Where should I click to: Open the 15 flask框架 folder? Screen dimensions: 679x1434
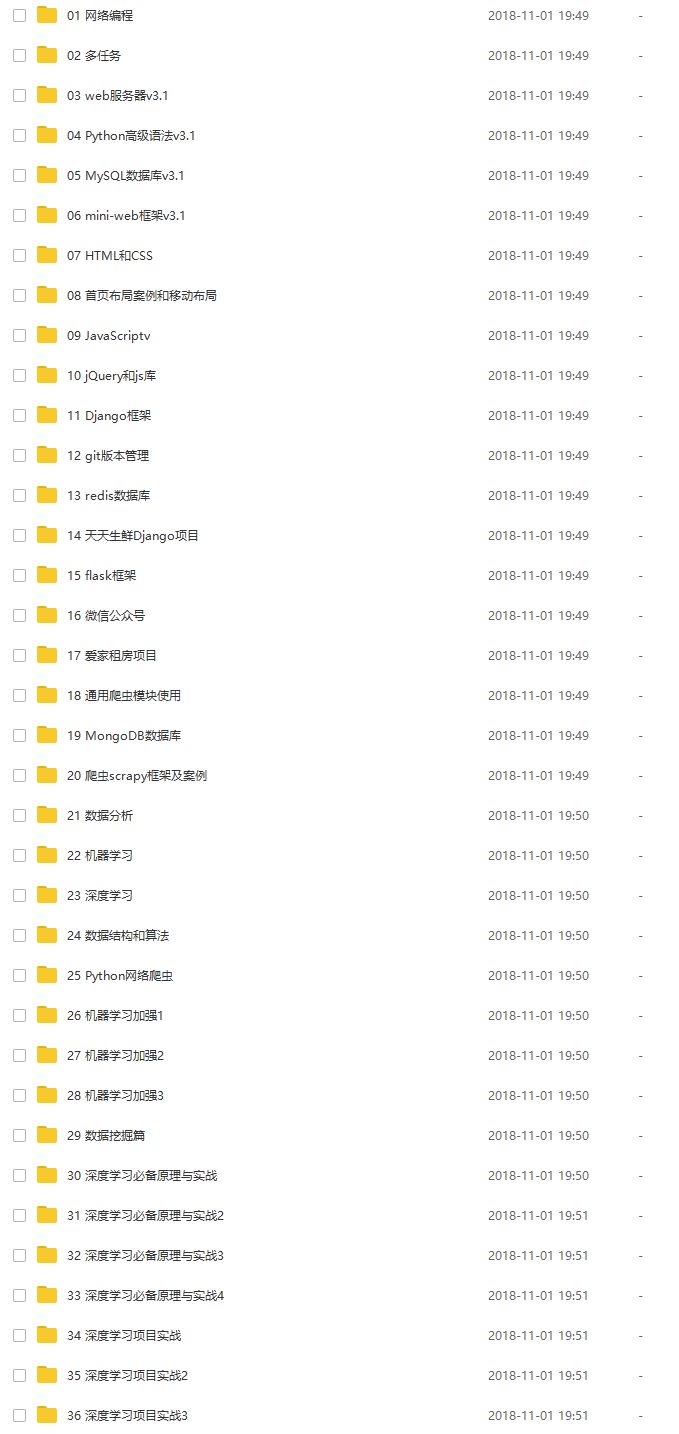(101, 576)
